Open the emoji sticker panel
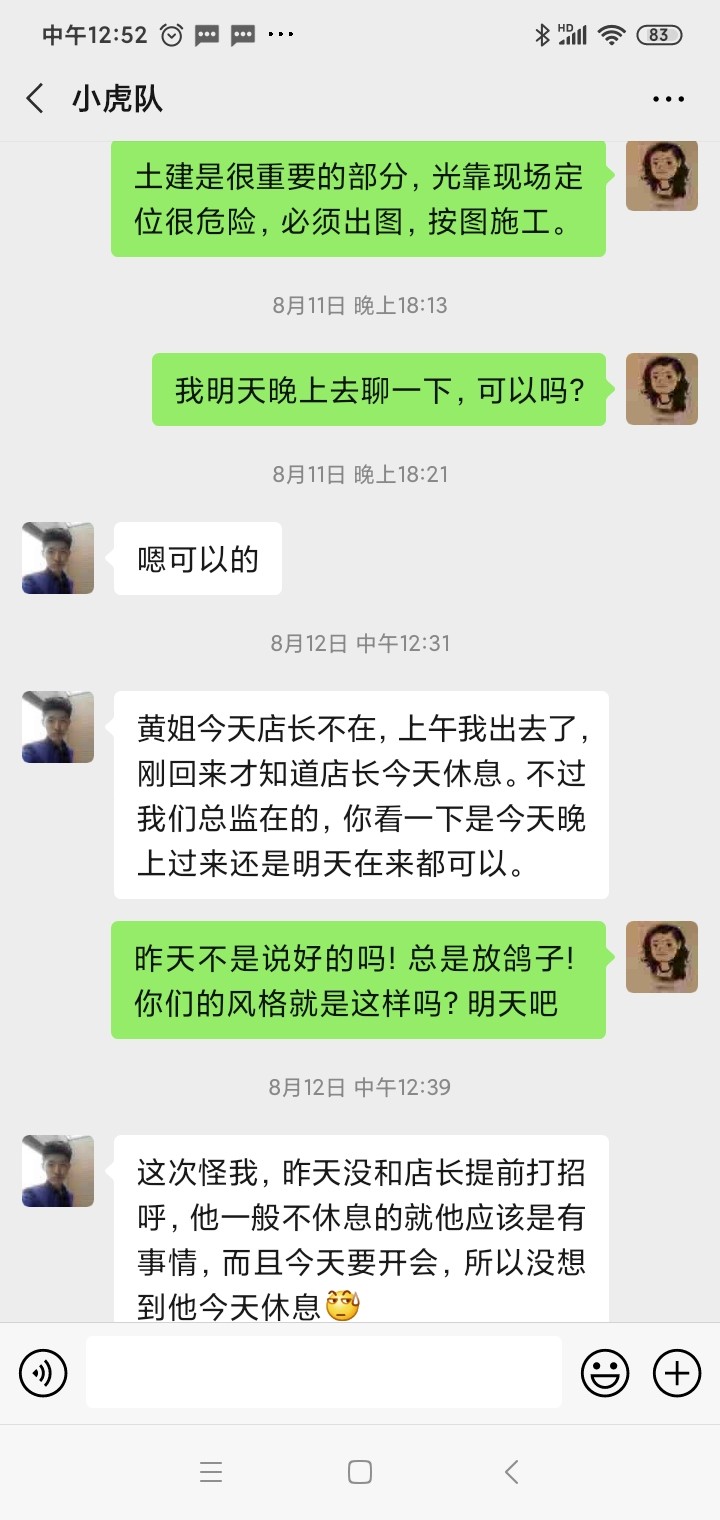 [x=605, y=1372]
